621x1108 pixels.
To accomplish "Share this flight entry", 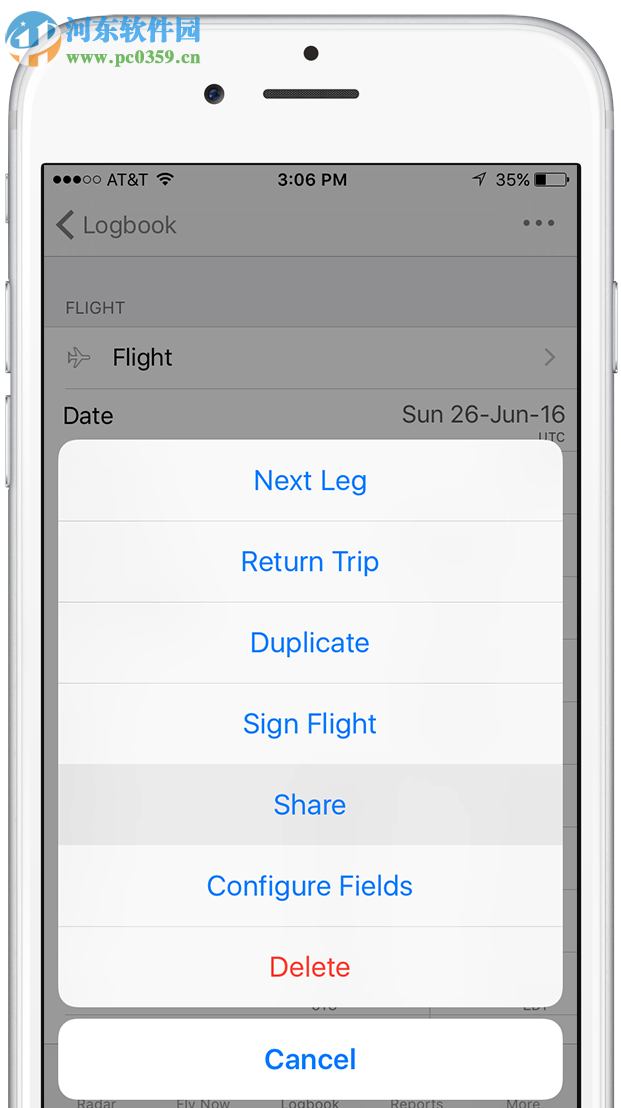I will 310,805.
